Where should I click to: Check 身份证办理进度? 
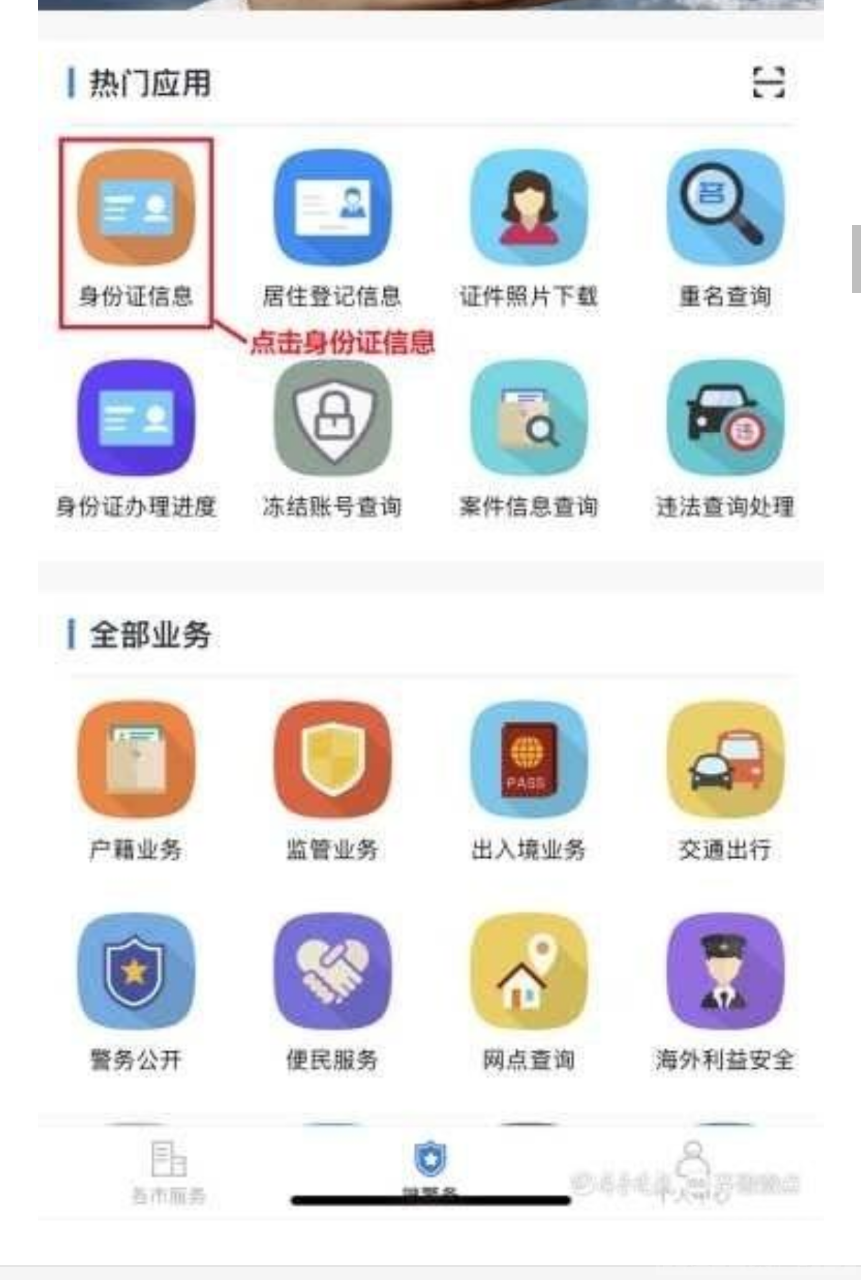click(x=136, y=418)
